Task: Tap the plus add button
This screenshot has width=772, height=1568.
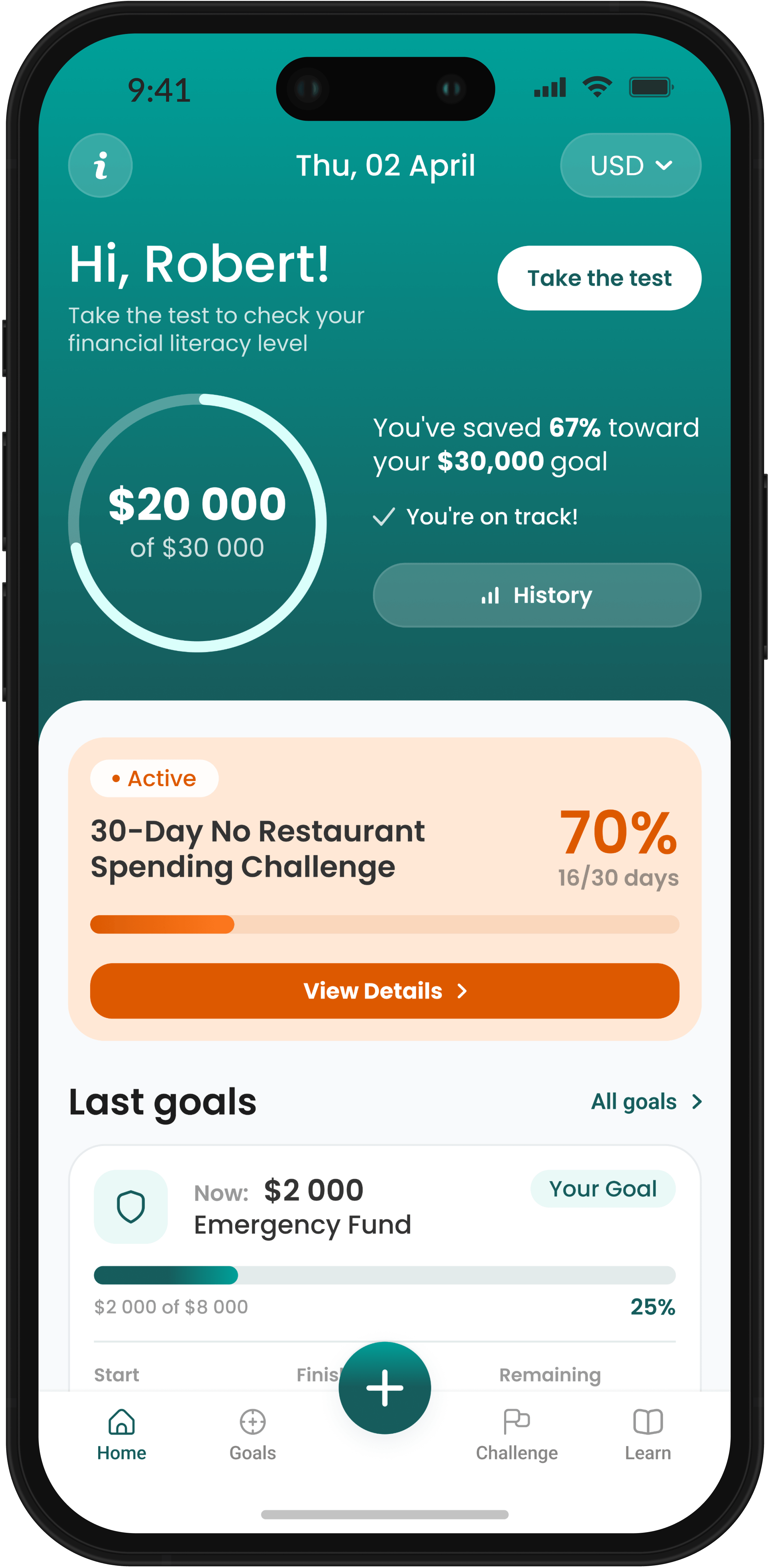Action: [x=385, y=1388]
